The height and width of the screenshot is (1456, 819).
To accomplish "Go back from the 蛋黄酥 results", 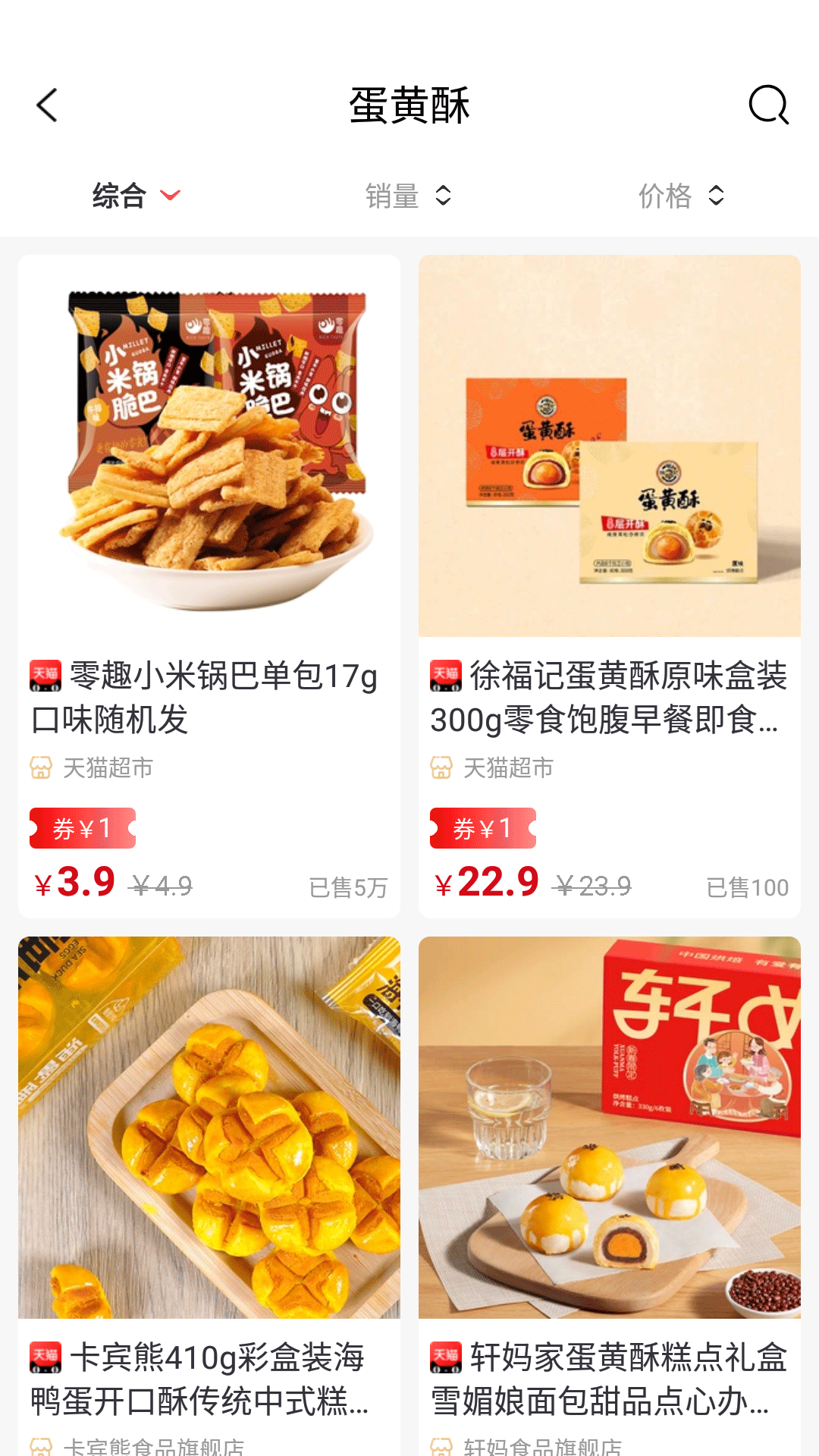I will pos(47,105).
